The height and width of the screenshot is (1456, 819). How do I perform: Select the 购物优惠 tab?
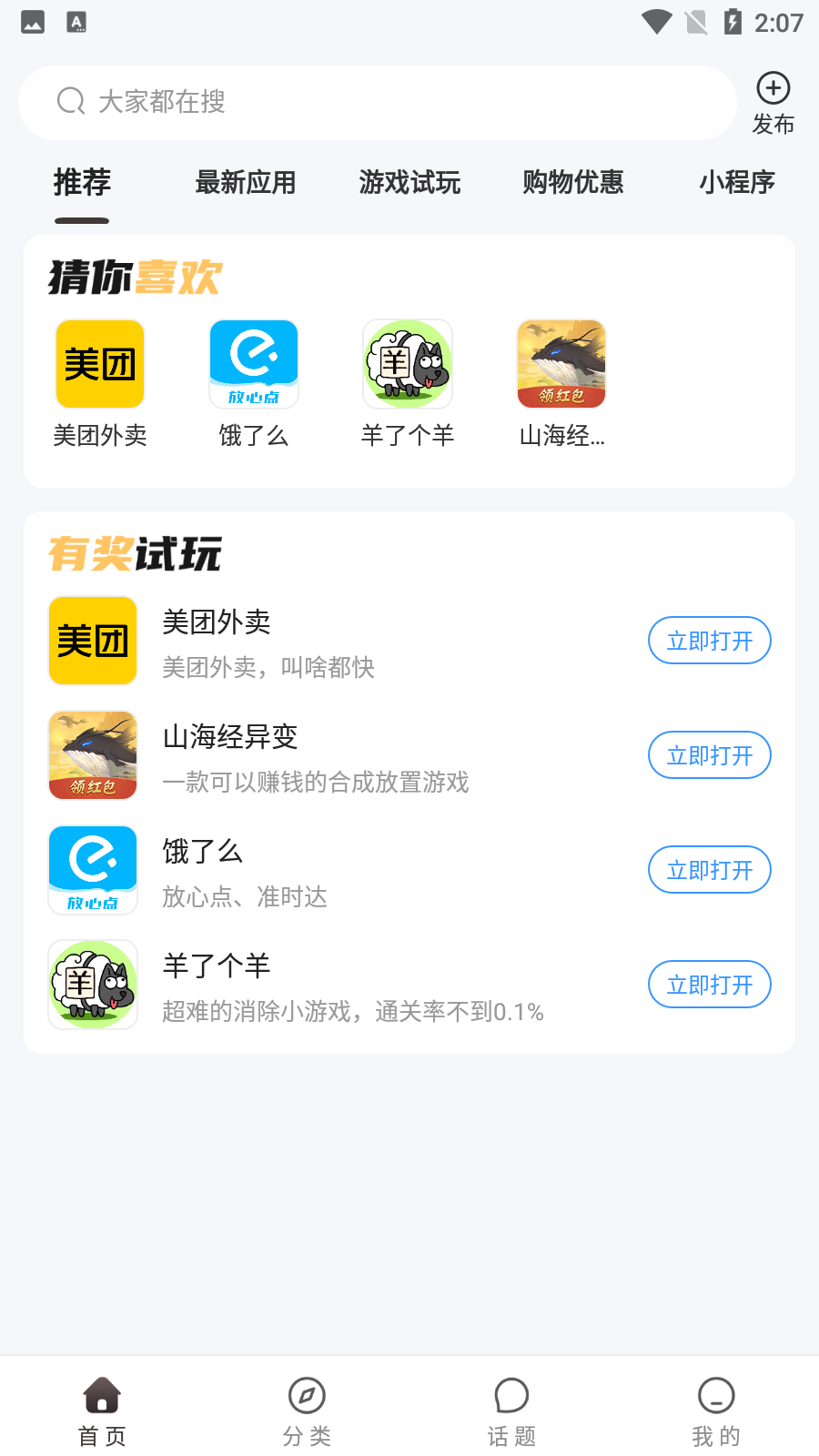coord(573,182)
